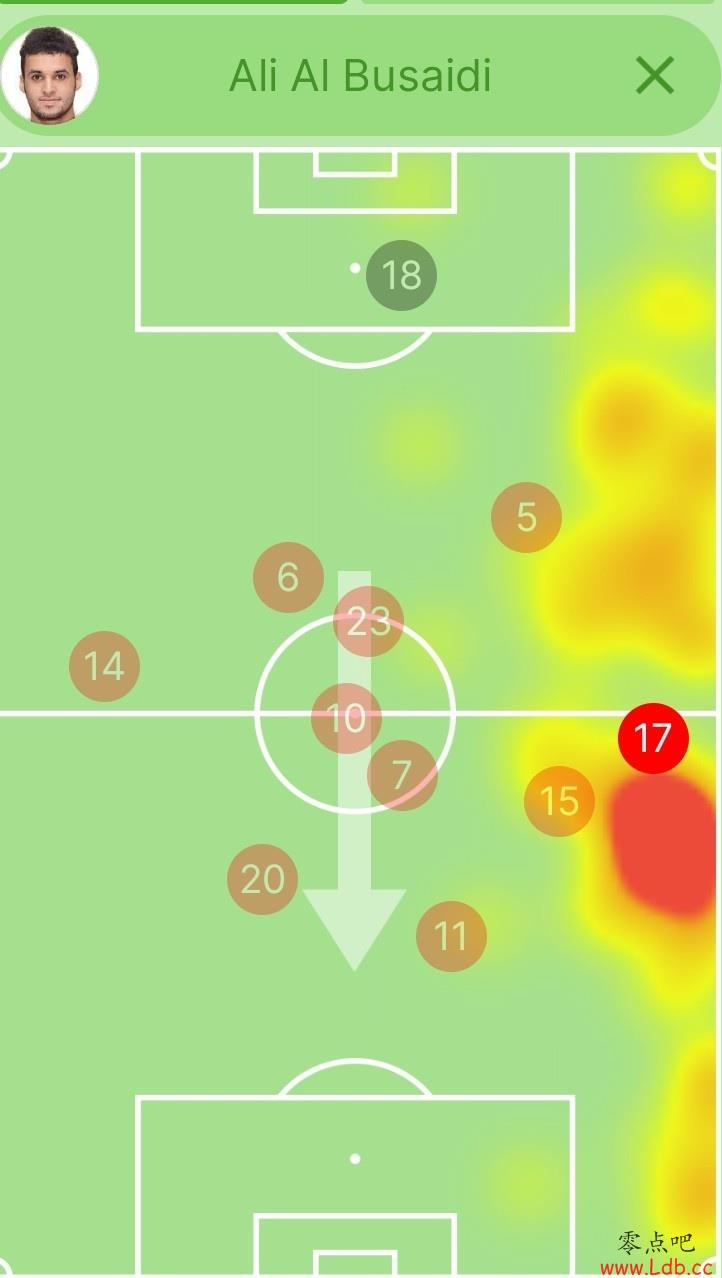
Task: Tap player marker number 11
Action: (x=451, y=936)
